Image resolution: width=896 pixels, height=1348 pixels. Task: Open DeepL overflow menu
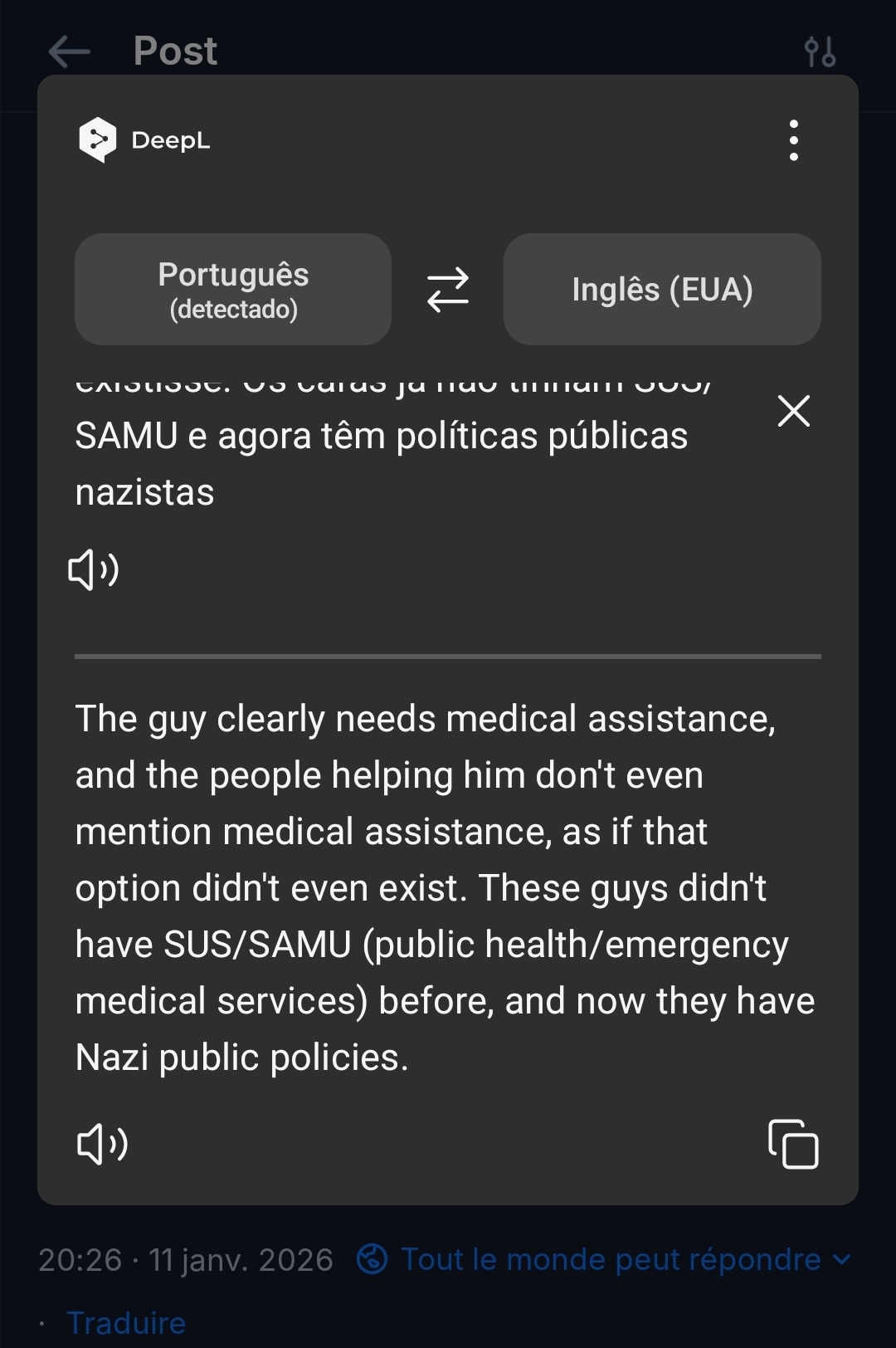[794, 140]
